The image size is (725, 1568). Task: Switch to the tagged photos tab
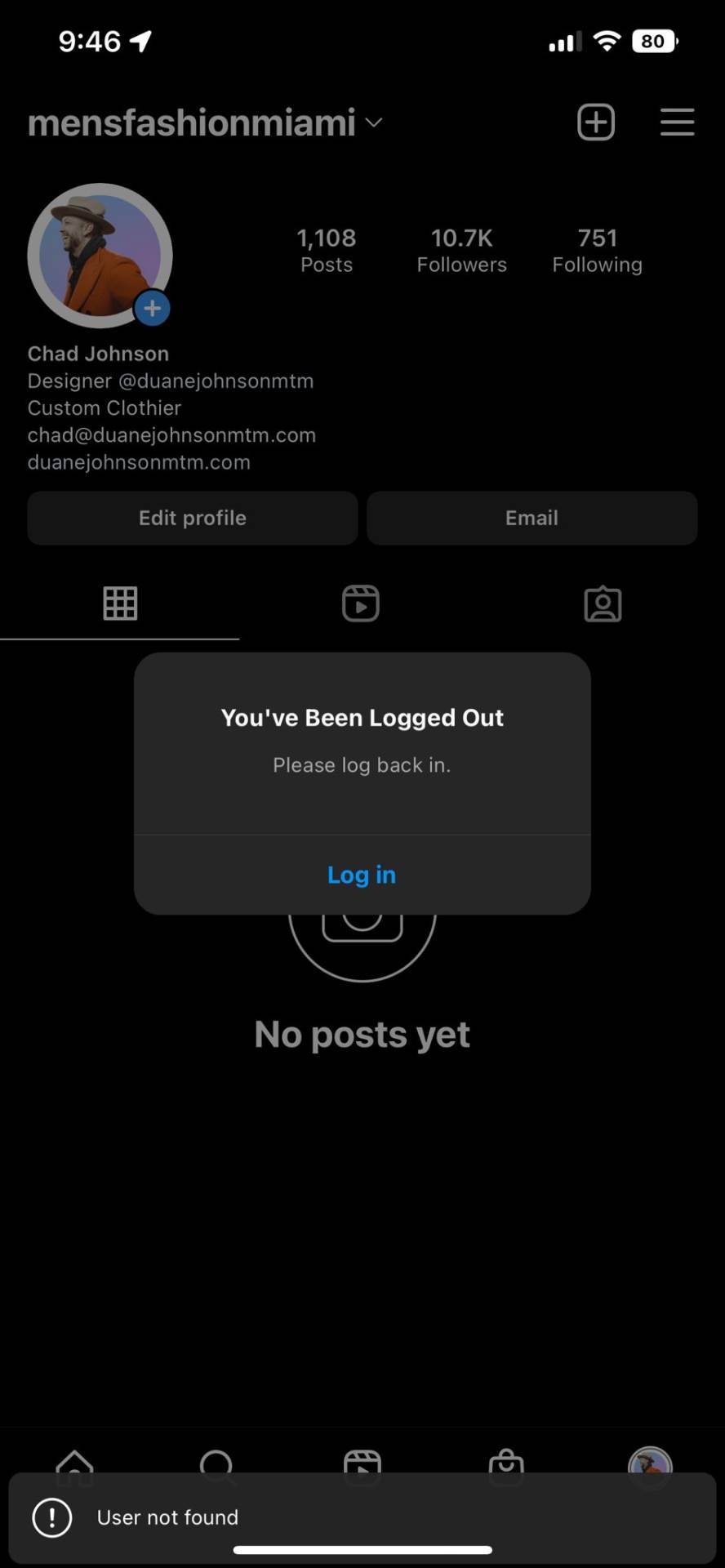click(603, 604)
